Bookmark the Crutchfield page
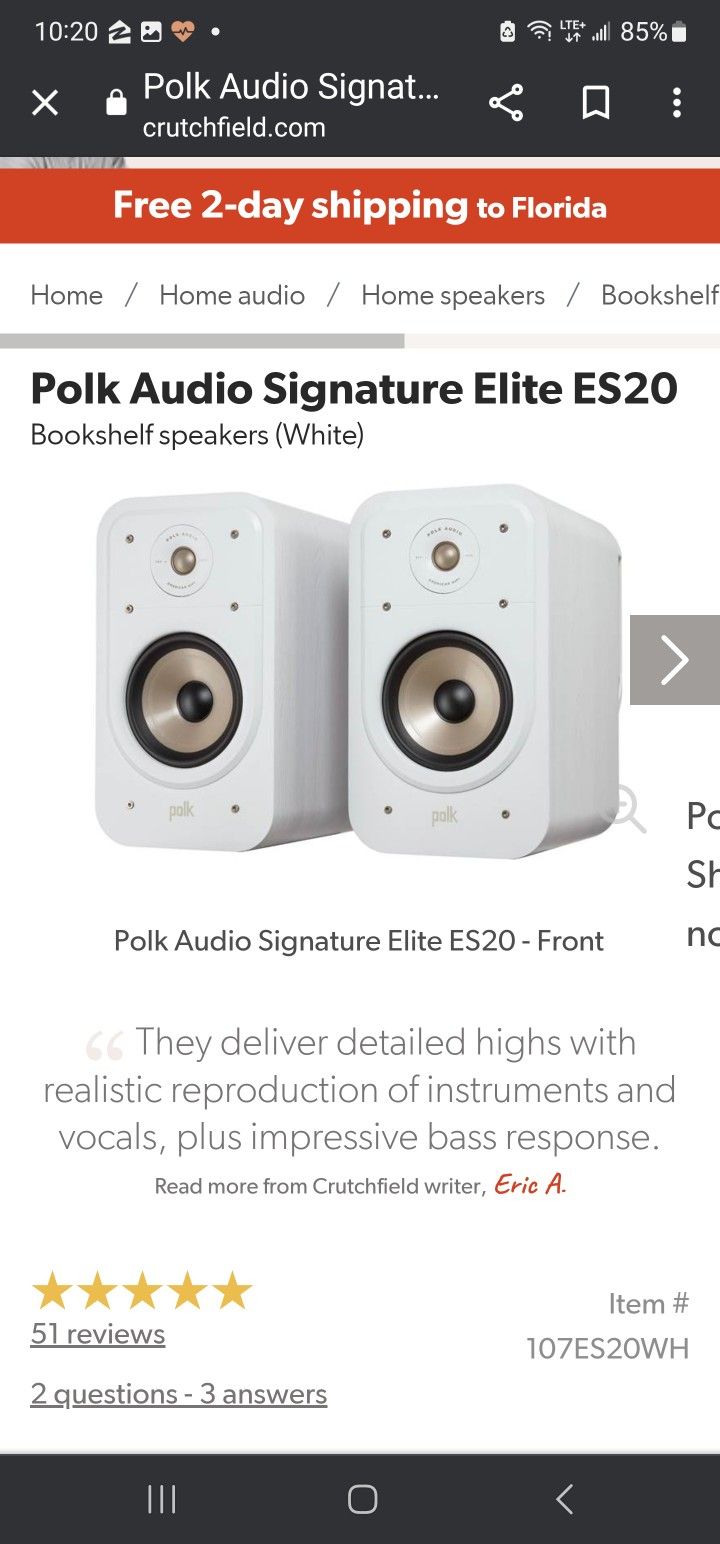 (595, 102)
